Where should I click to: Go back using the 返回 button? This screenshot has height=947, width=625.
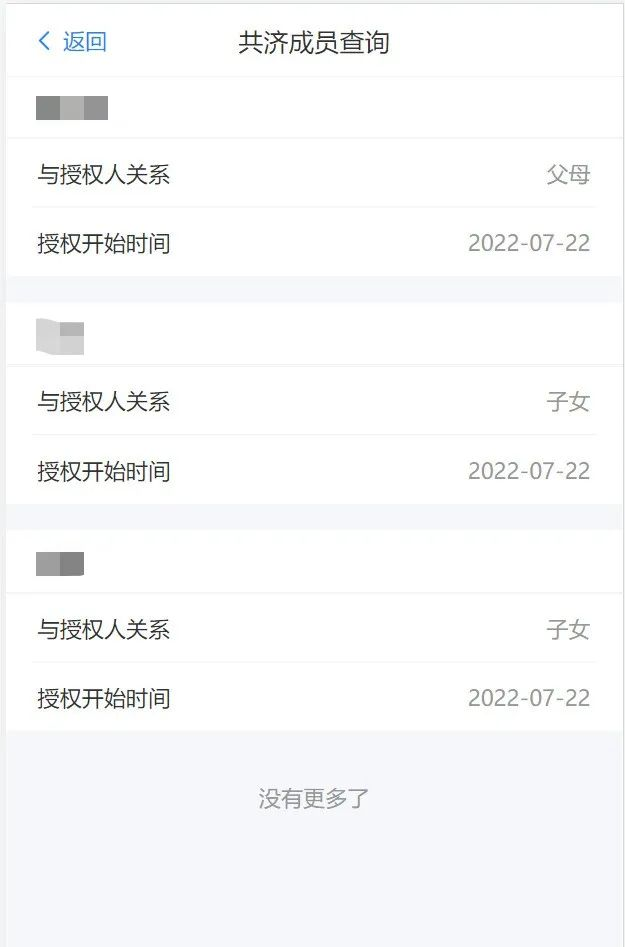point(72,42)
